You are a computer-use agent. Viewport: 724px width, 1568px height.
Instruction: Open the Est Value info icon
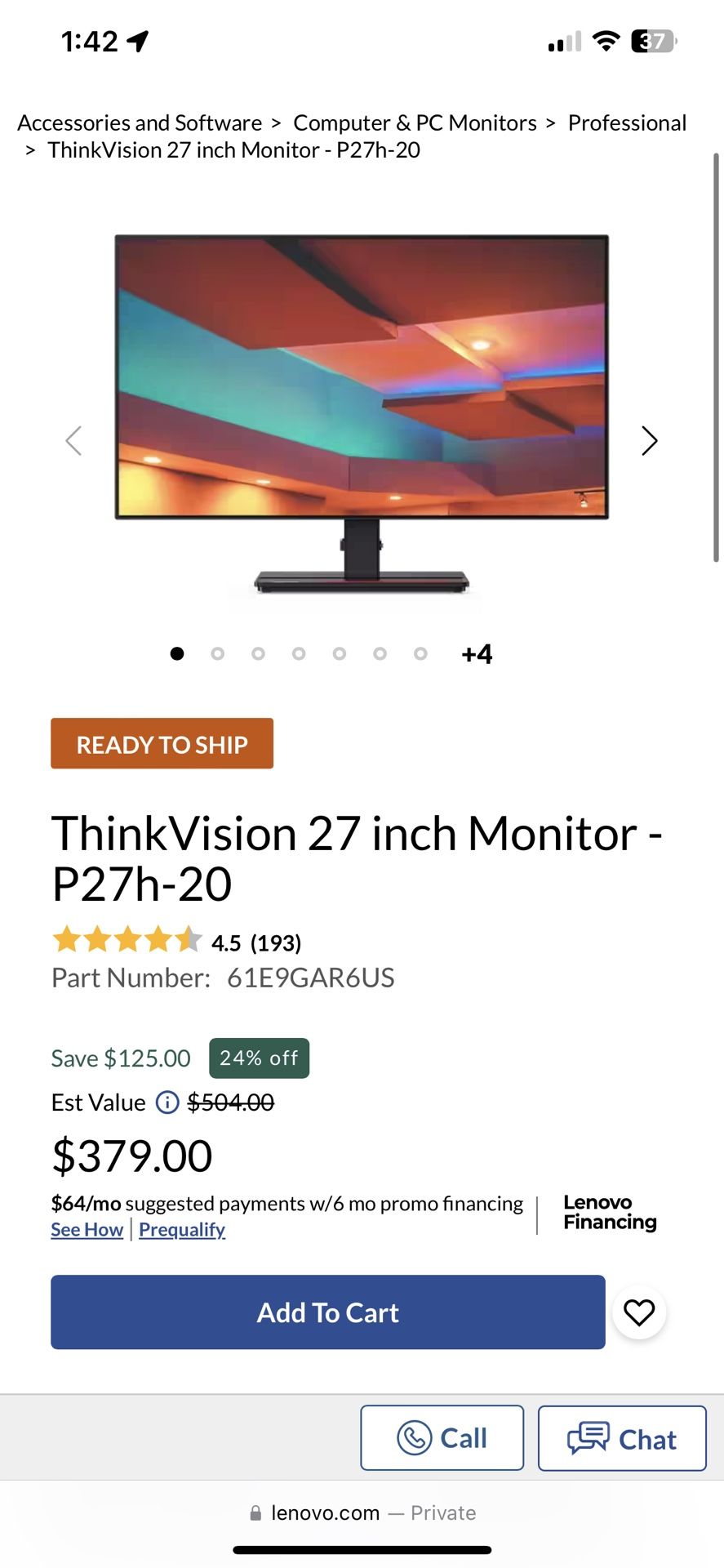[x=166, y=1102]
